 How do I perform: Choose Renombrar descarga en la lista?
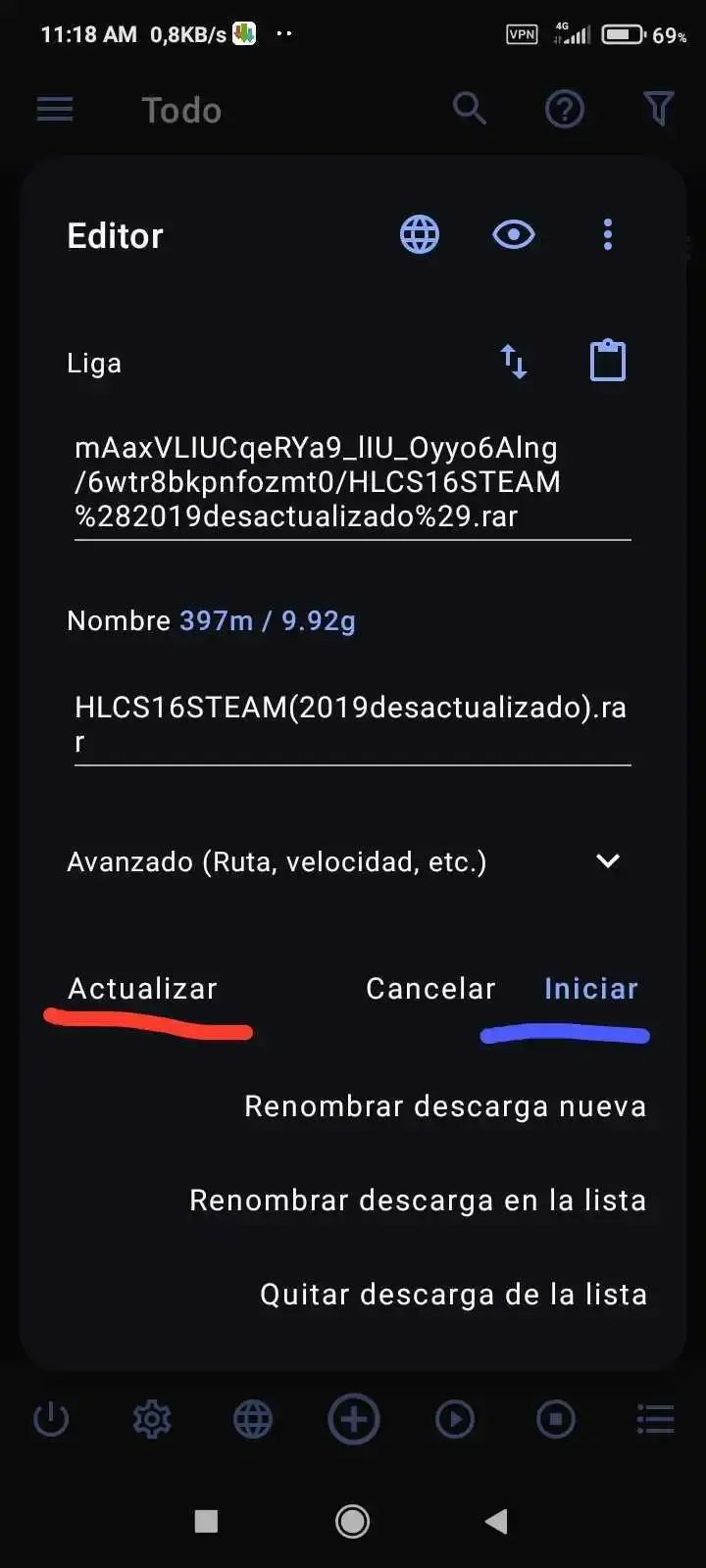(418, 1200)
